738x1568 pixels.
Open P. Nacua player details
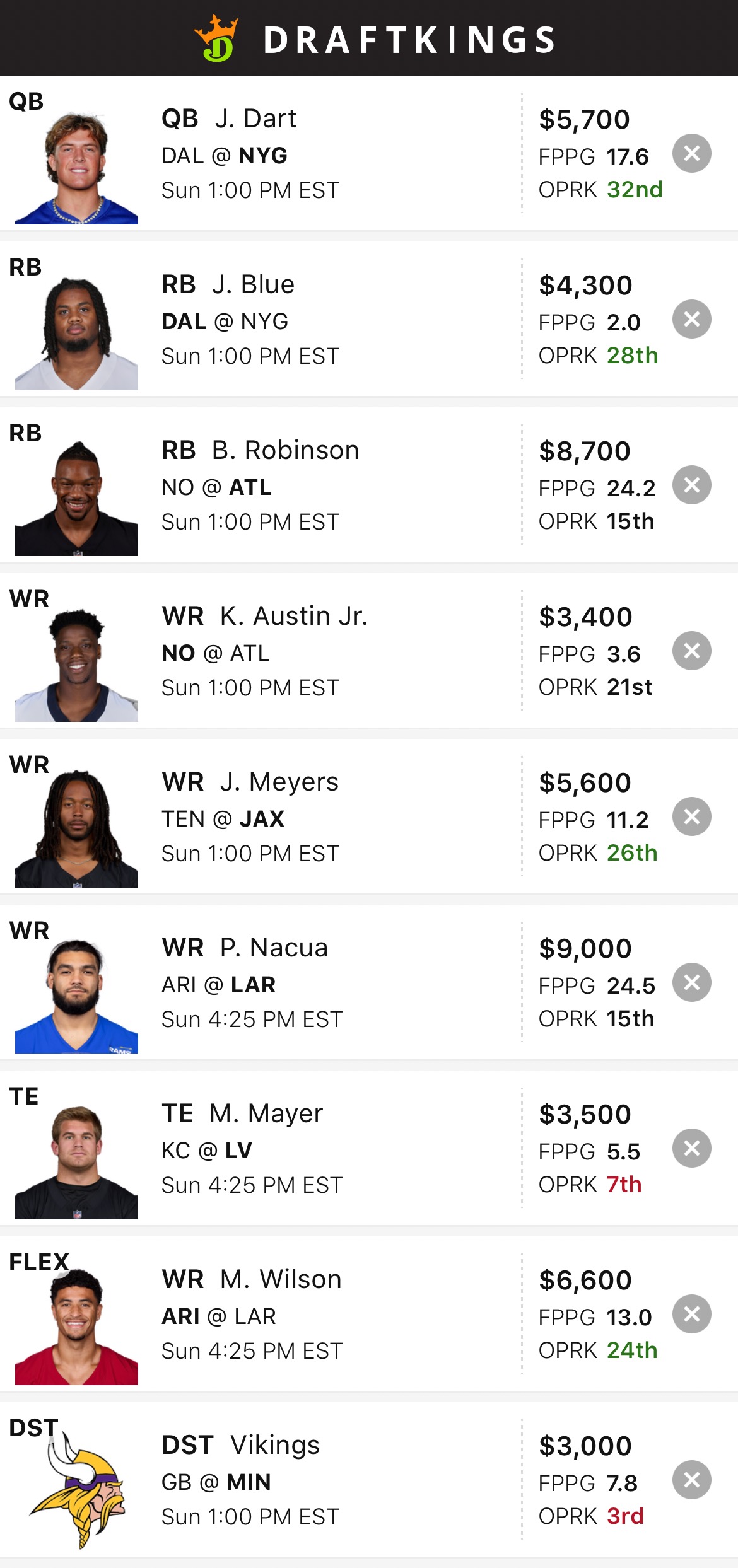pyautogui.click(x=274, y=948)
